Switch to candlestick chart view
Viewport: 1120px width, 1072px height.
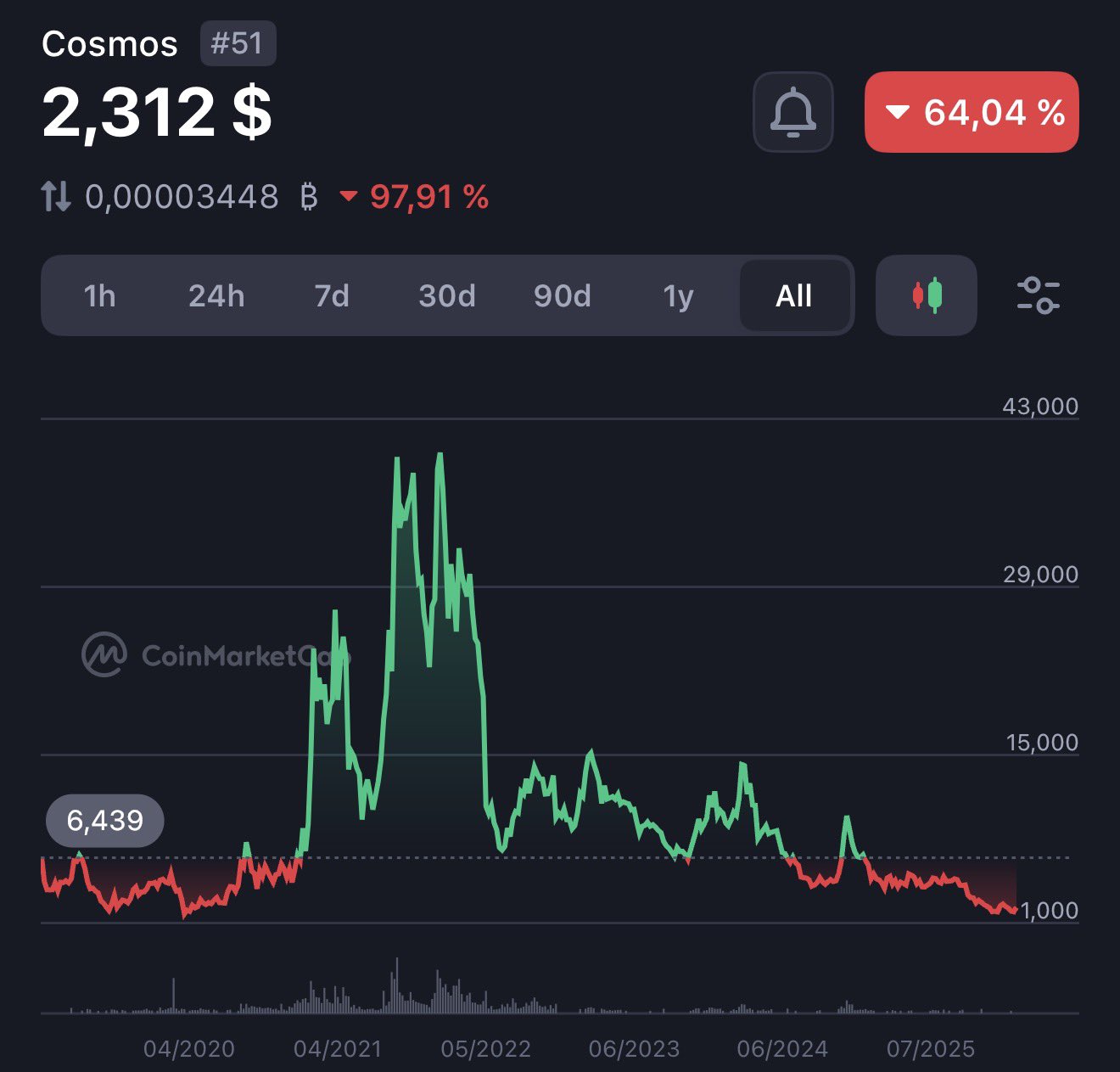(x=927, y=295)
